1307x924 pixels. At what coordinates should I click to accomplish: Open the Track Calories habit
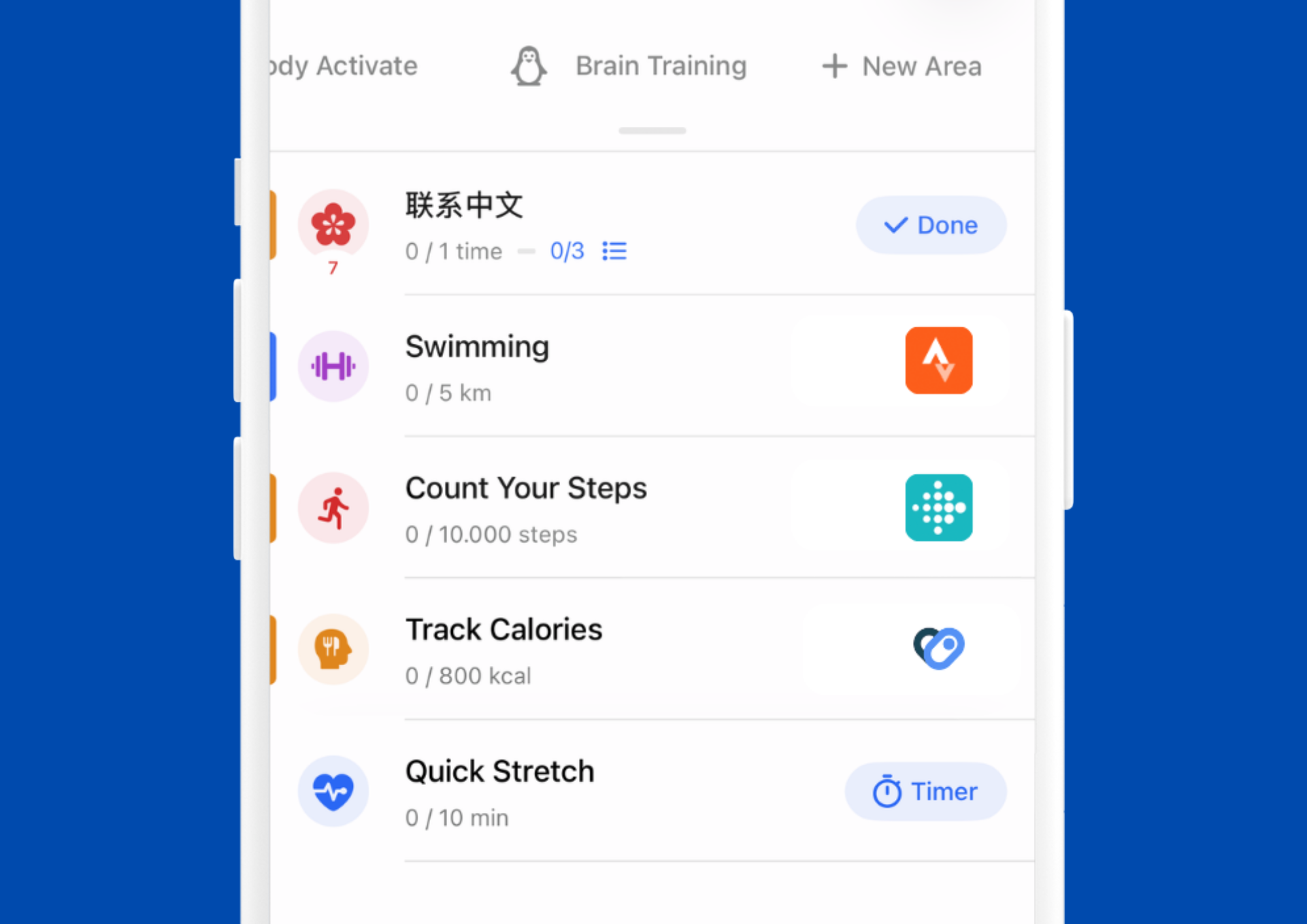(x=503, y=630)
